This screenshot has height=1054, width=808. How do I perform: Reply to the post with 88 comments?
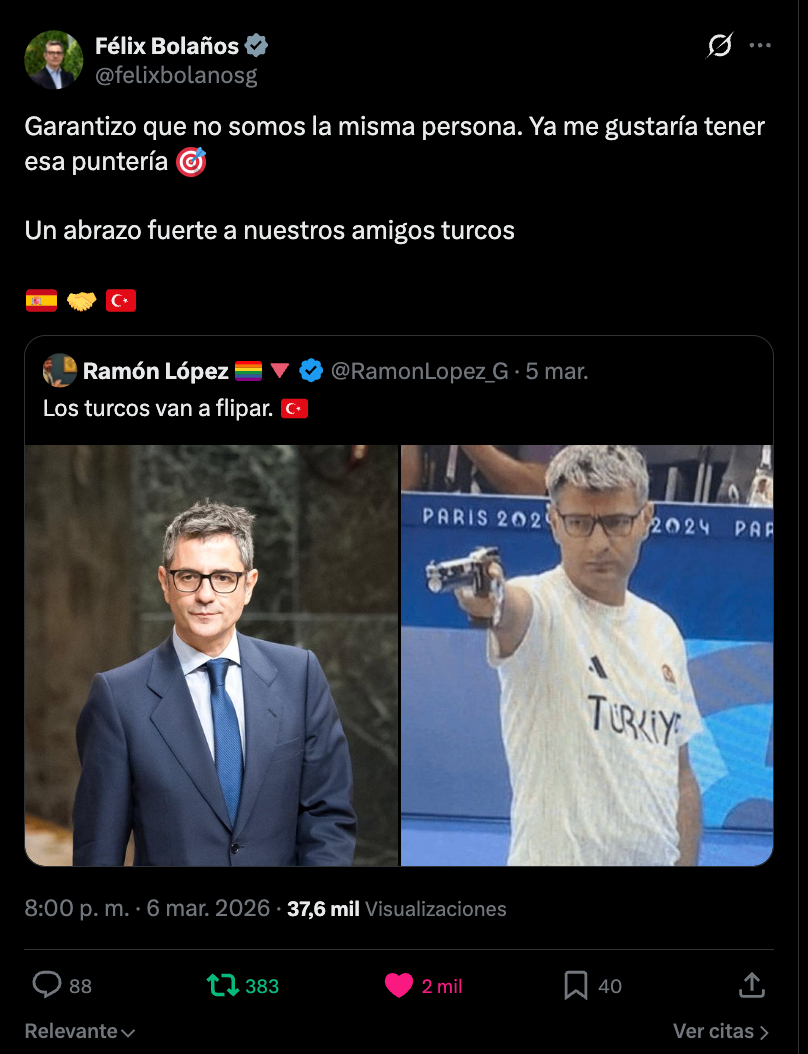(48, 985)
